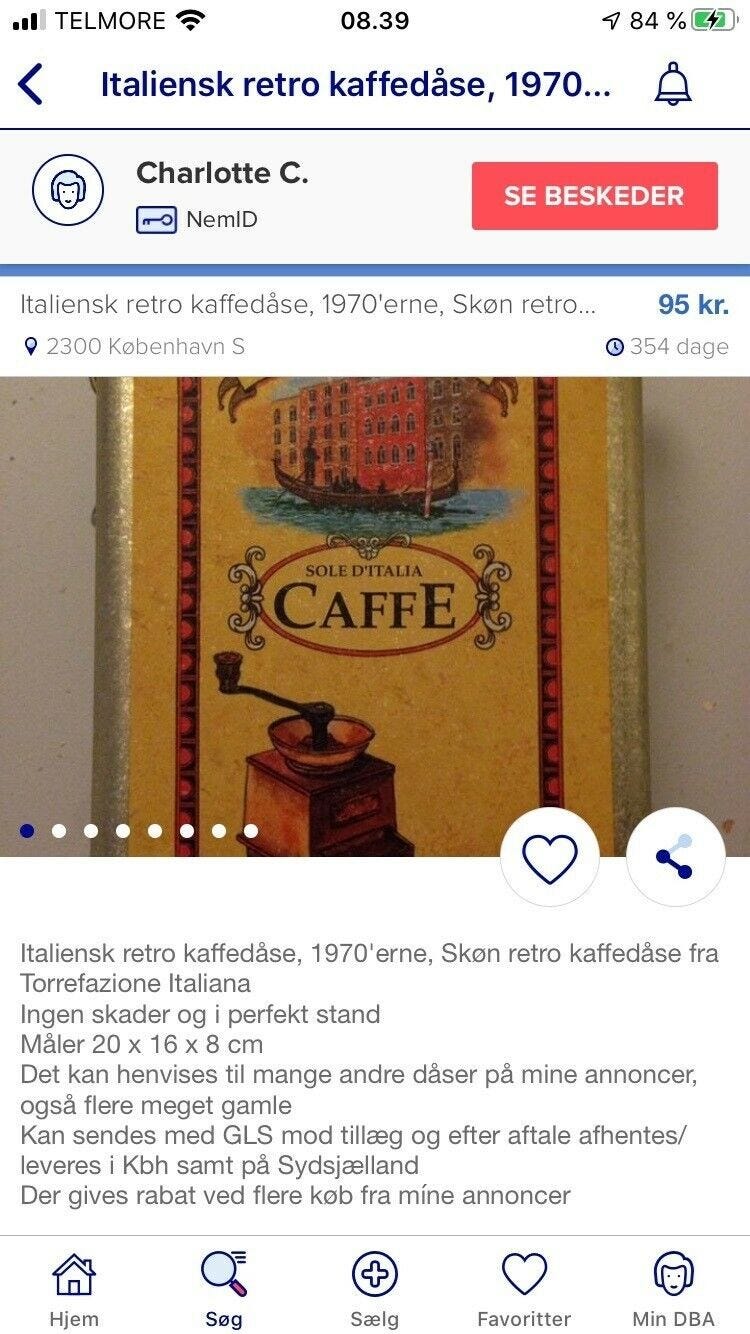This screenshot has height=1334, width=750.
Task: Go to the Favoritter tab
Action: [x=524, y=1288]
